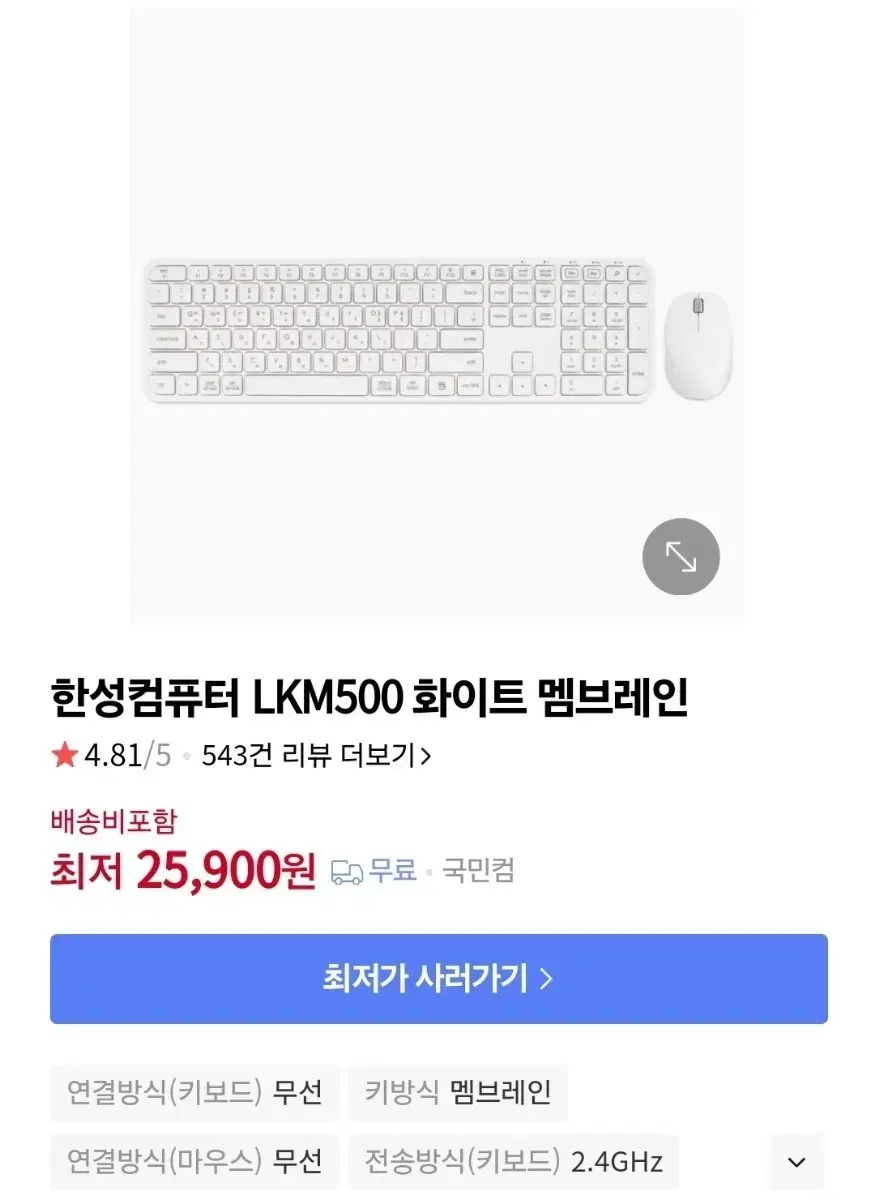Click the wireless mouse in the product photo
The width and height of the screenshot is (875, 1200).
tap(696, 340)
